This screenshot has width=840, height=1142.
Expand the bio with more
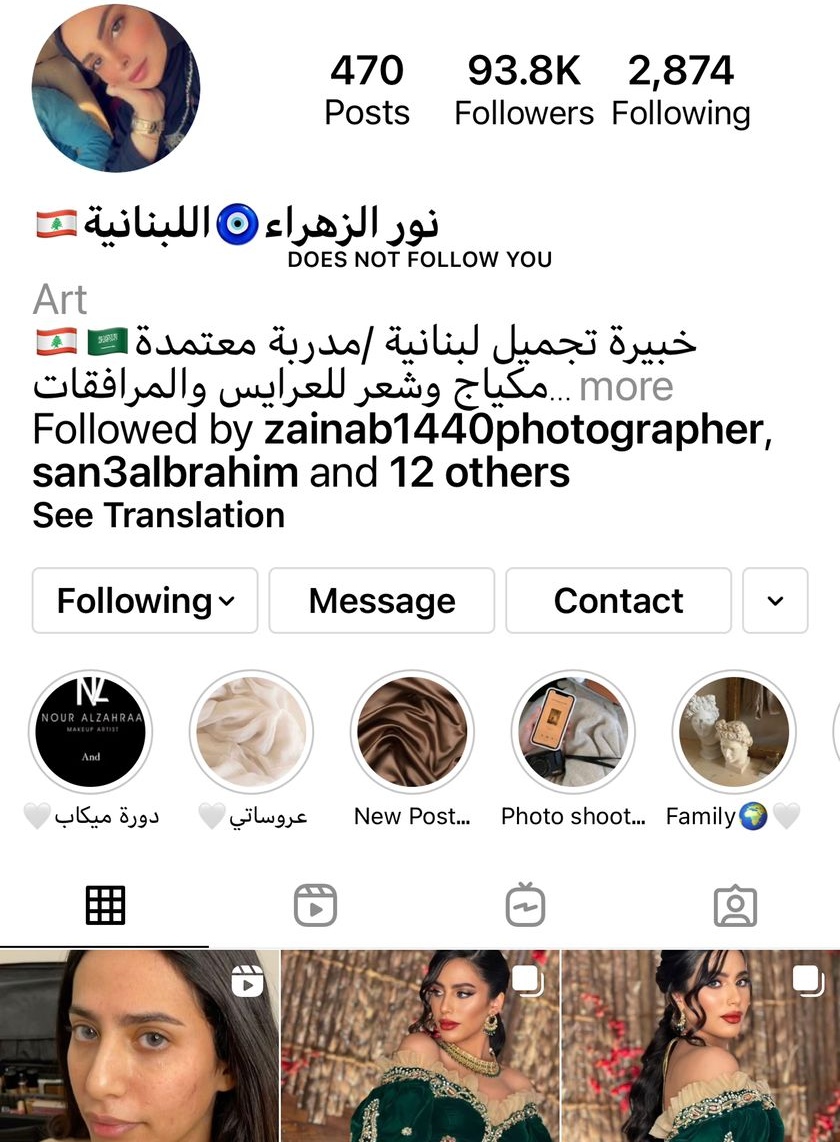[x=625, y=387]
